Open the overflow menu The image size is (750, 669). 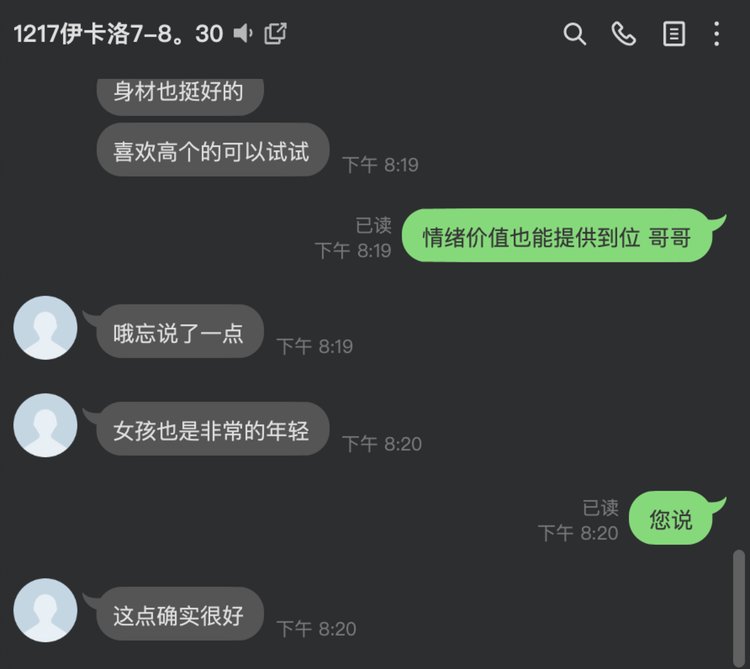click(717, 34)
